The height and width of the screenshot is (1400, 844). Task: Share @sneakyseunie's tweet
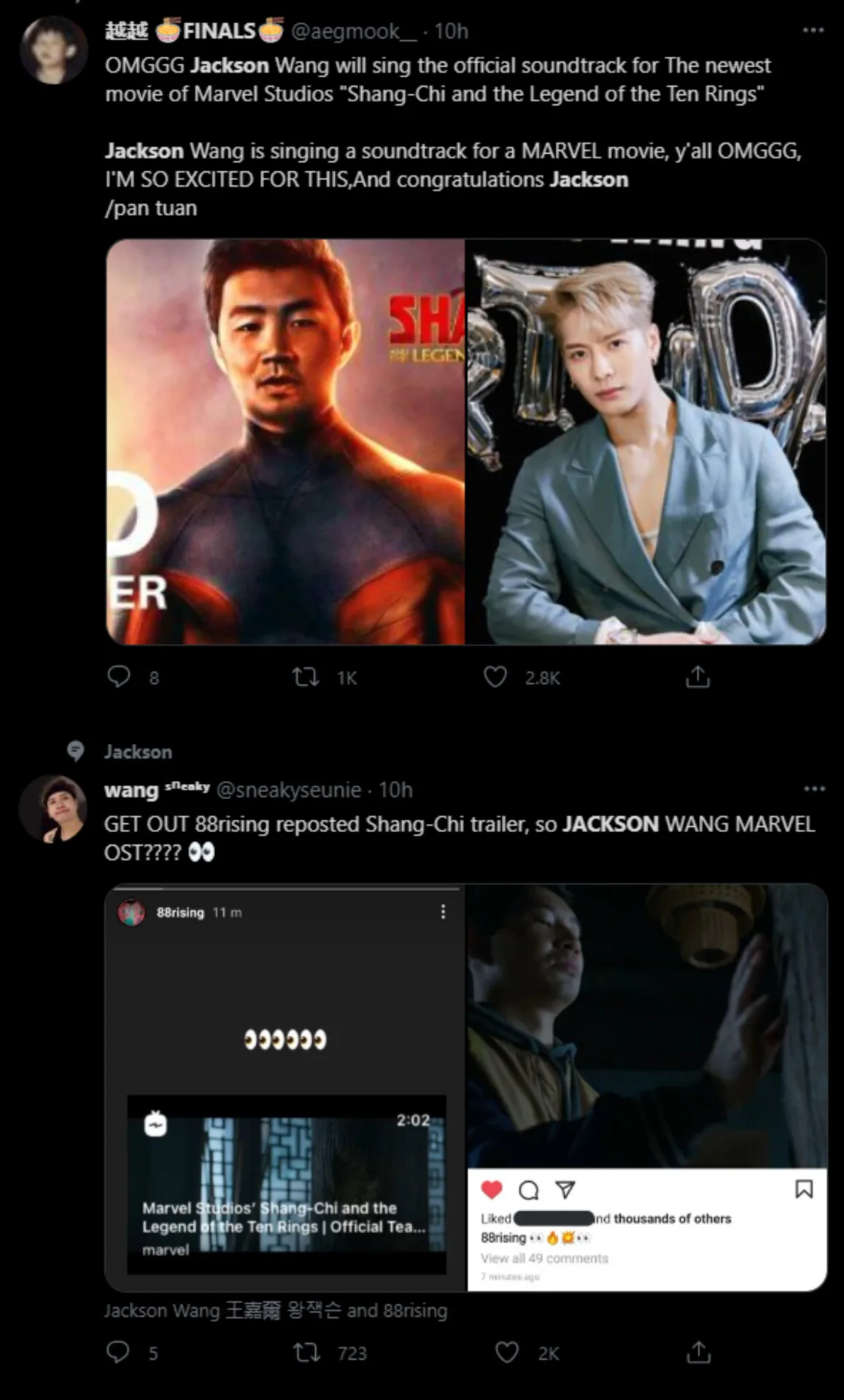coord(698,1353)
